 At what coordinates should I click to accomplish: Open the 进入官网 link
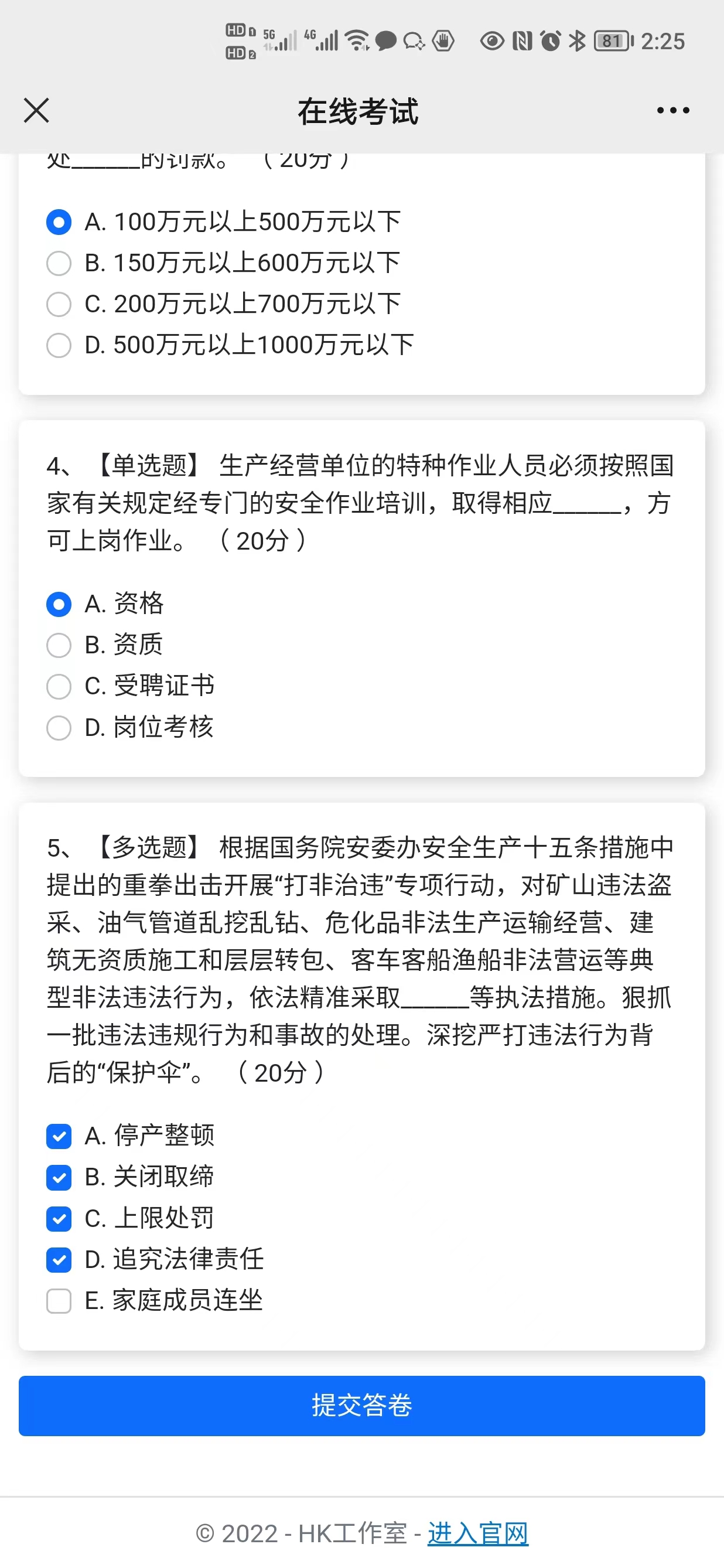point(477,1533)
